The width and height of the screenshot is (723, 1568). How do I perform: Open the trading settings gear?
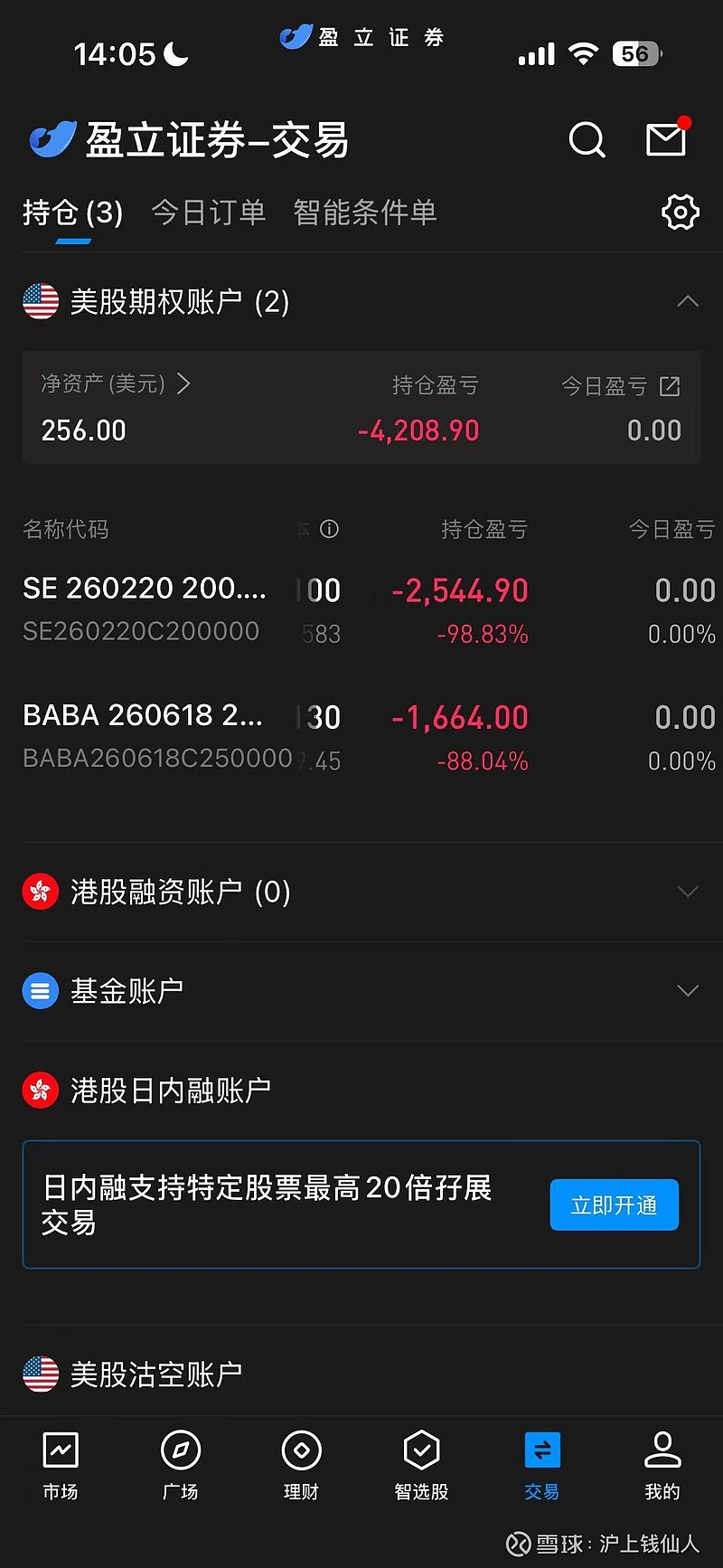click(680, 213)
